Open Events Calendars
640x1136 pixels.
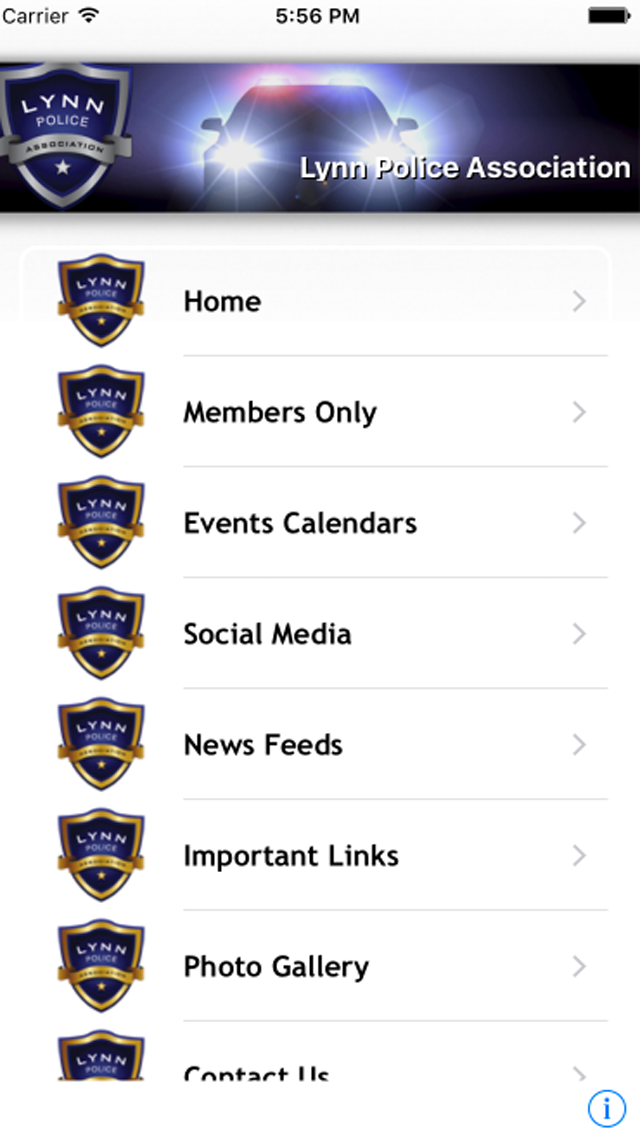pyautogui.click(x=320, y=523)
